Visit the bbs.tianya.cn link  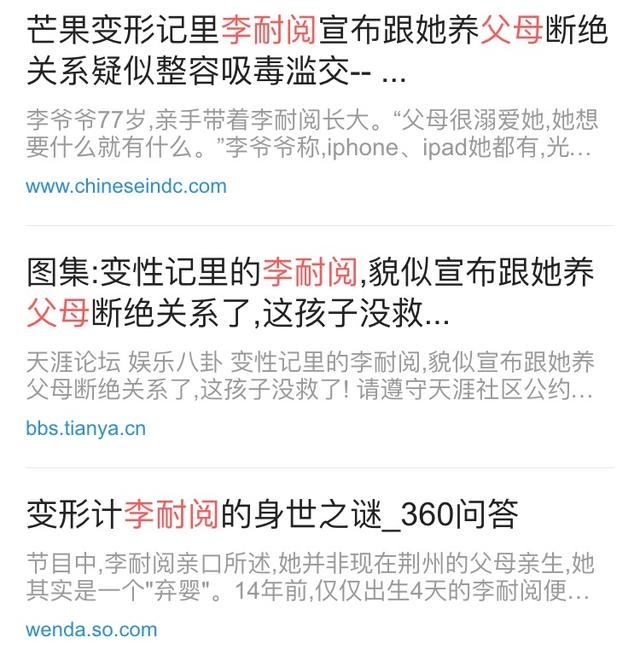coord(86,428)
